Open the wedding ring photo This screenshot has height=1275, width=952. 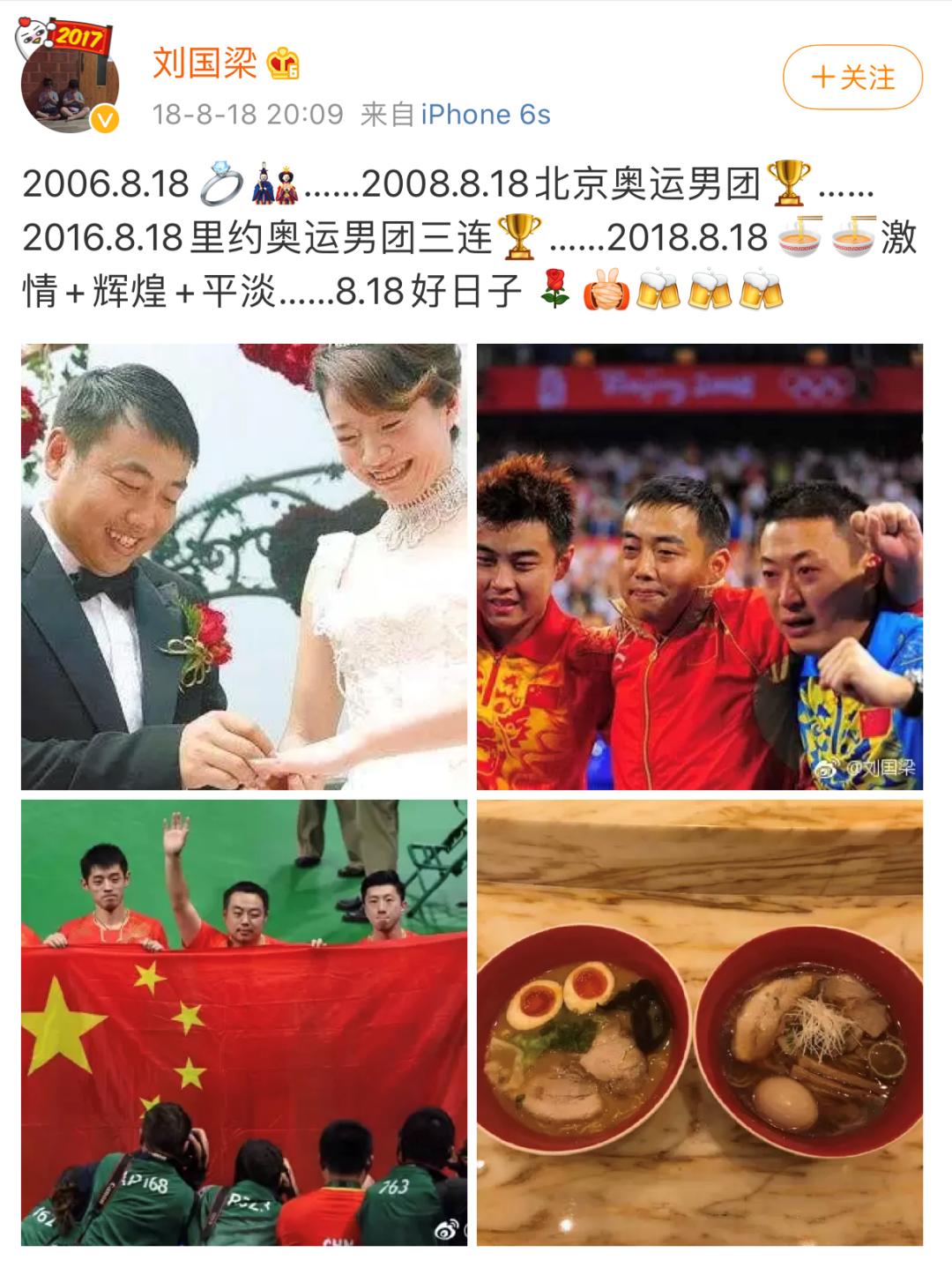coord(244,566)
